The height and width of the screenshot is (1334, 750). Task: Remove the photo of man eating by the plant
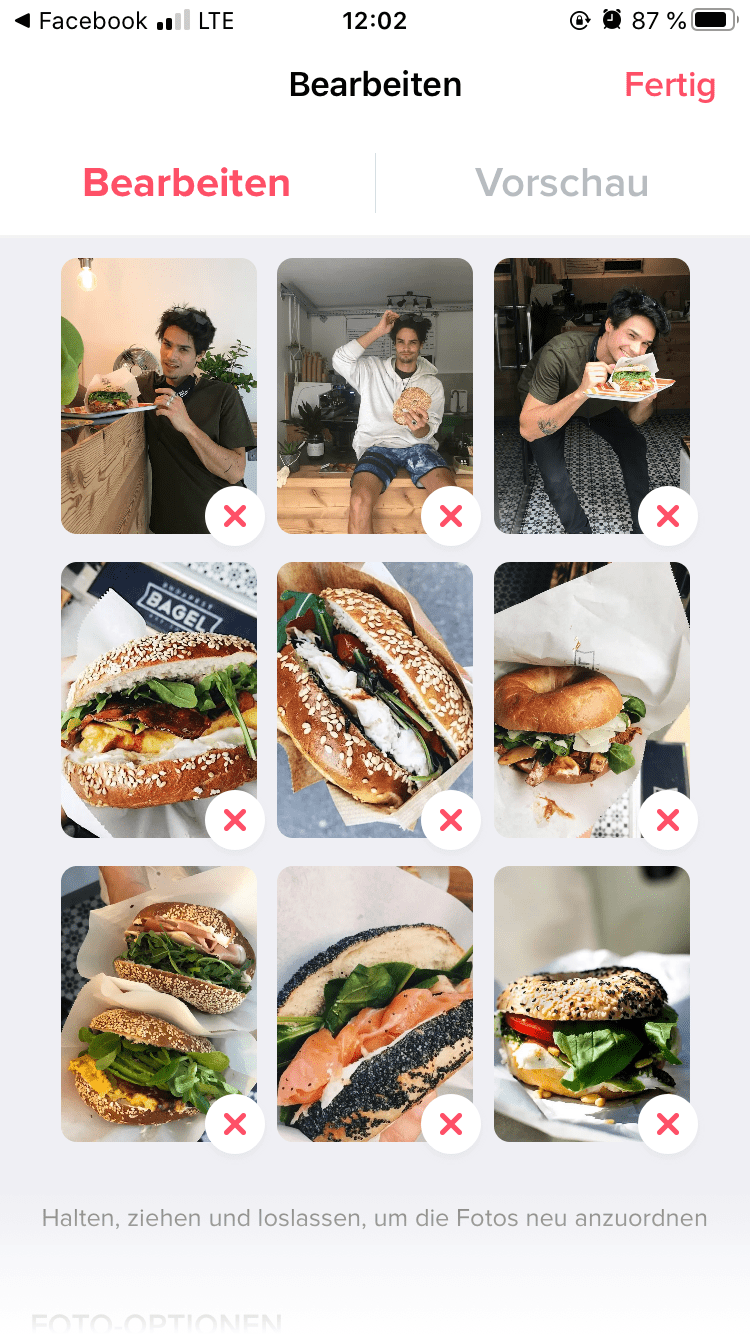coord(235,516)
